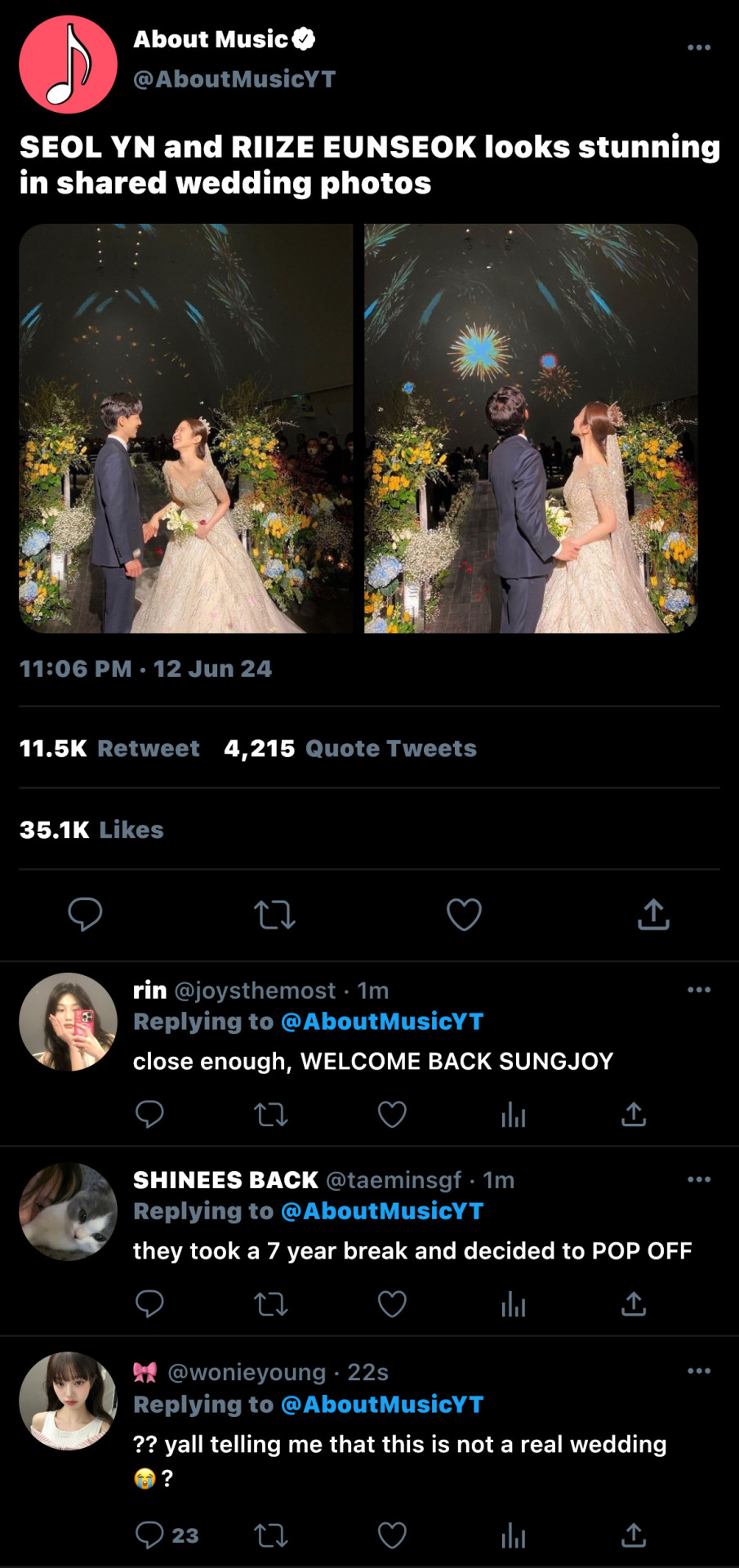739x1568 pixels.
Task: Open the About Music profile picture
Action: coord(68,65)
